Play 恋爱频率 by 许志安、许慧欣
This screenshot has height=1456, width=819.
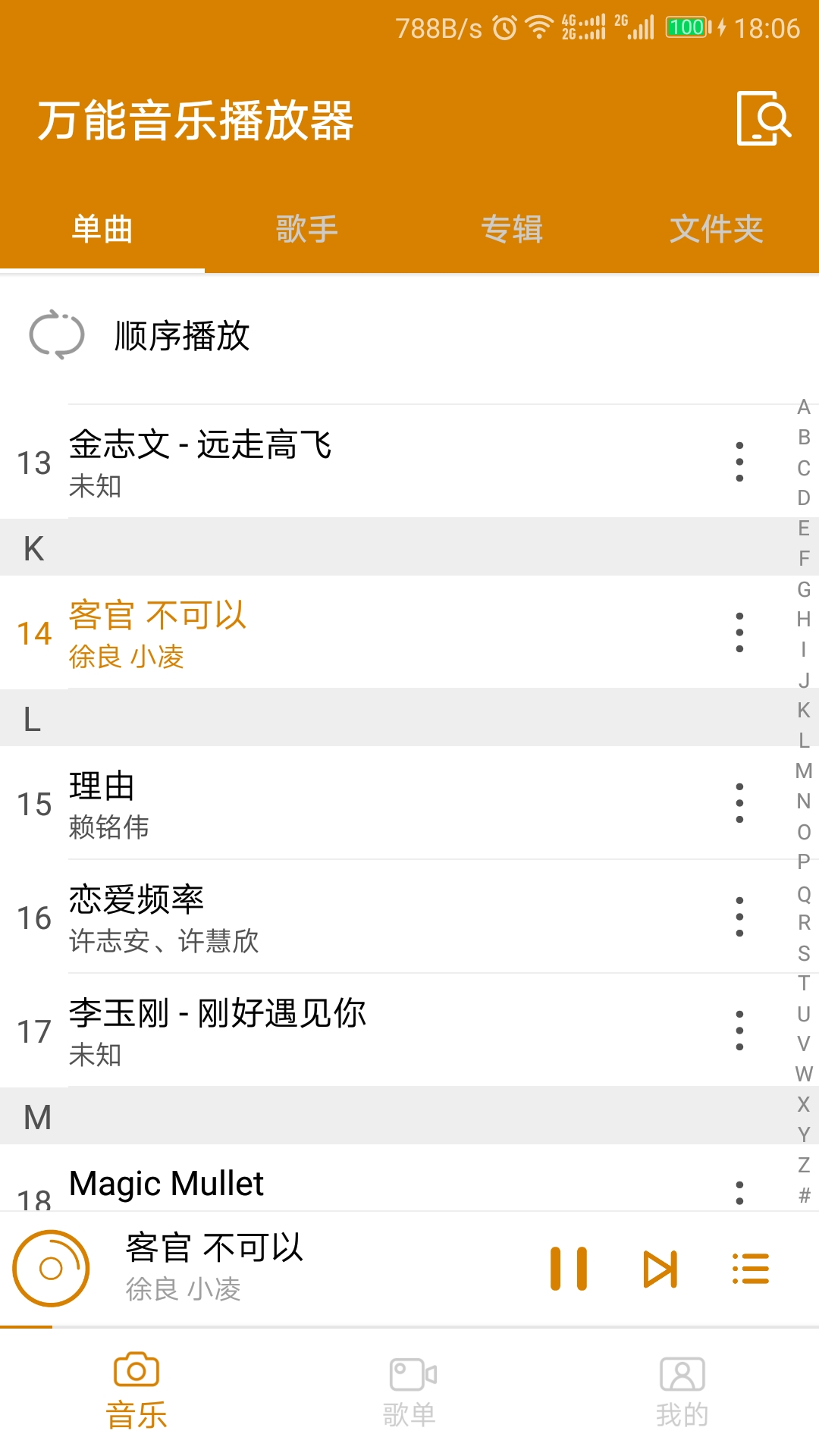coord(303,919)
